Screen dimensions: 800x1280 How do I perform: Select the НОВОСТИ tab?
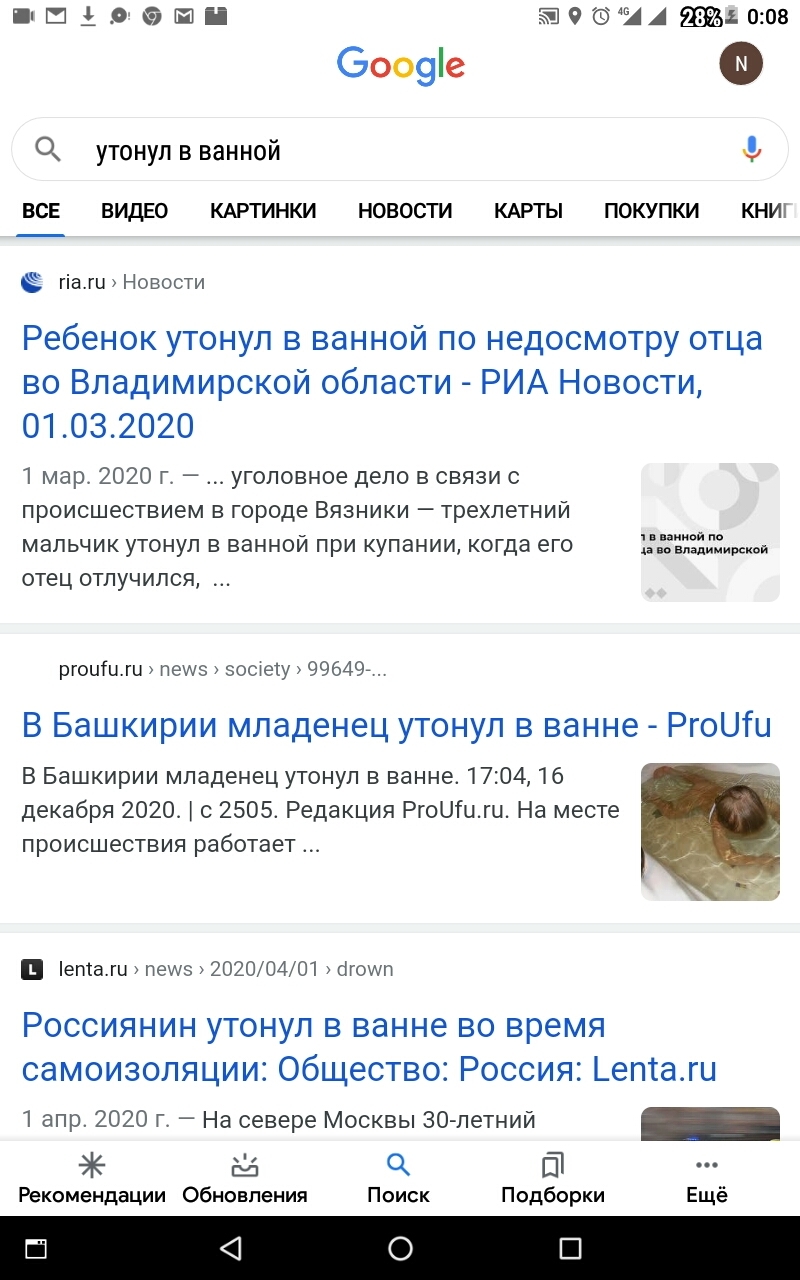tap(405, 211)
